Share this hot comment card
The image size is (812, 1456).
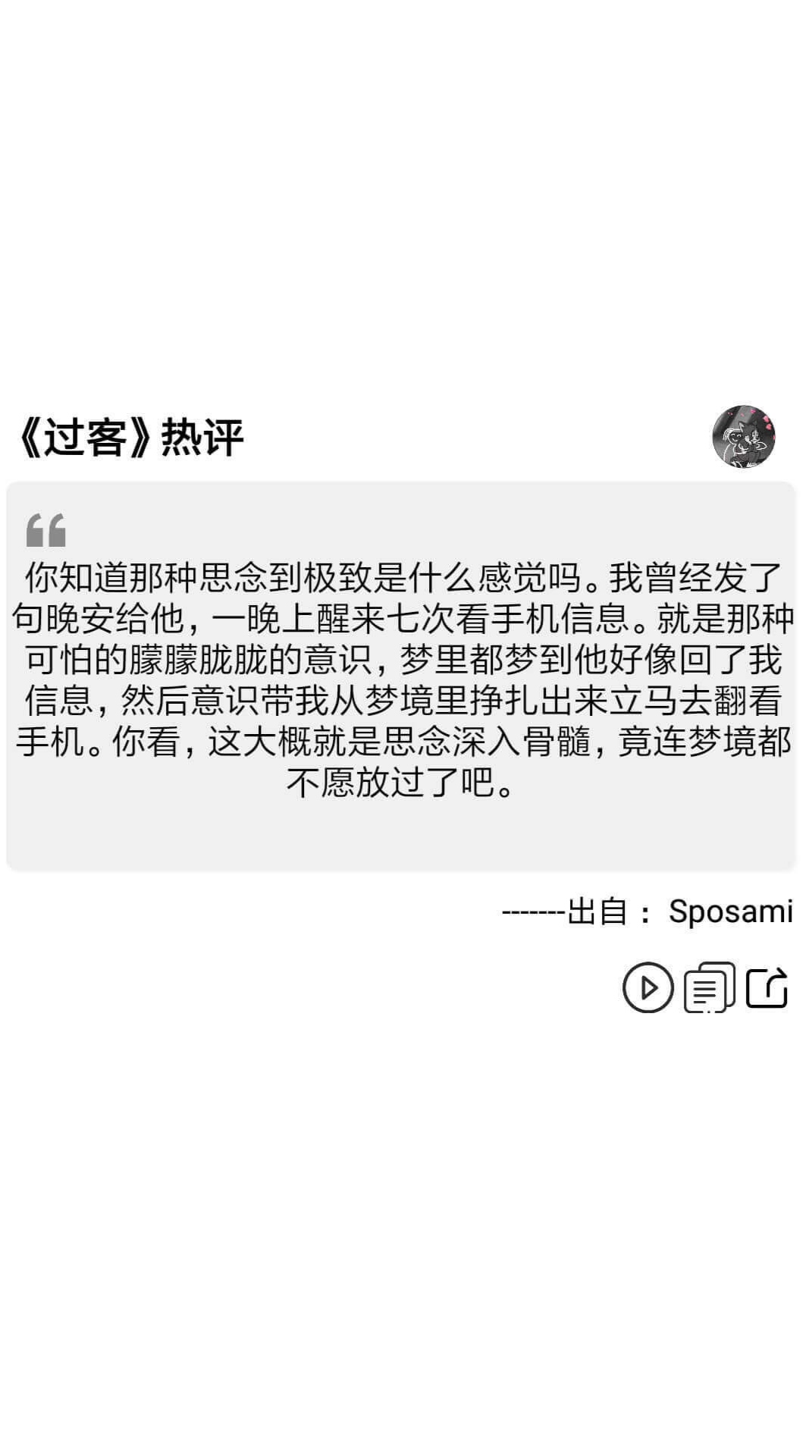pos(767,987)
